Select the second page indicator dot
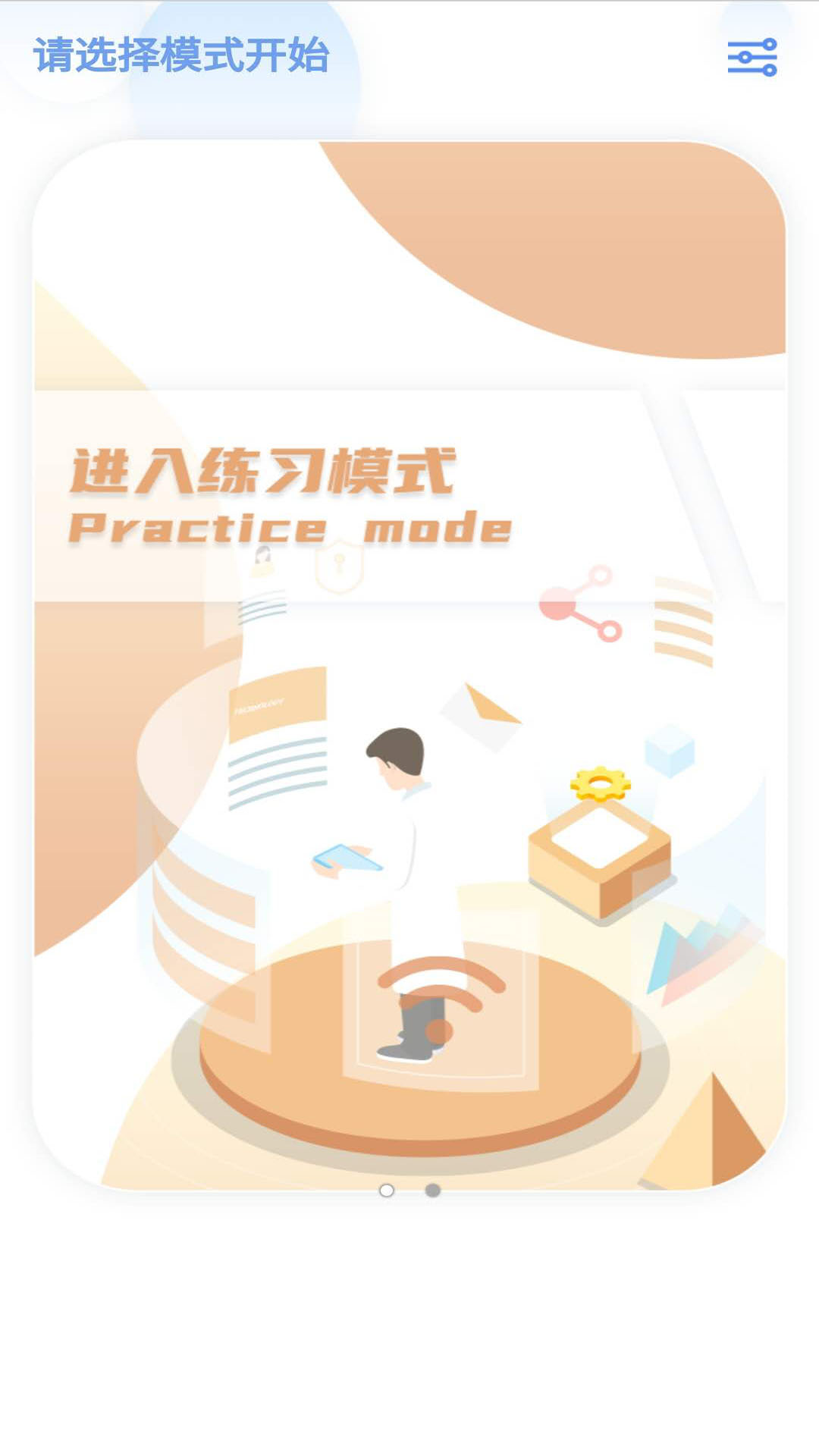Screen dimensions: 819x1456 (x=433, y=1191)
